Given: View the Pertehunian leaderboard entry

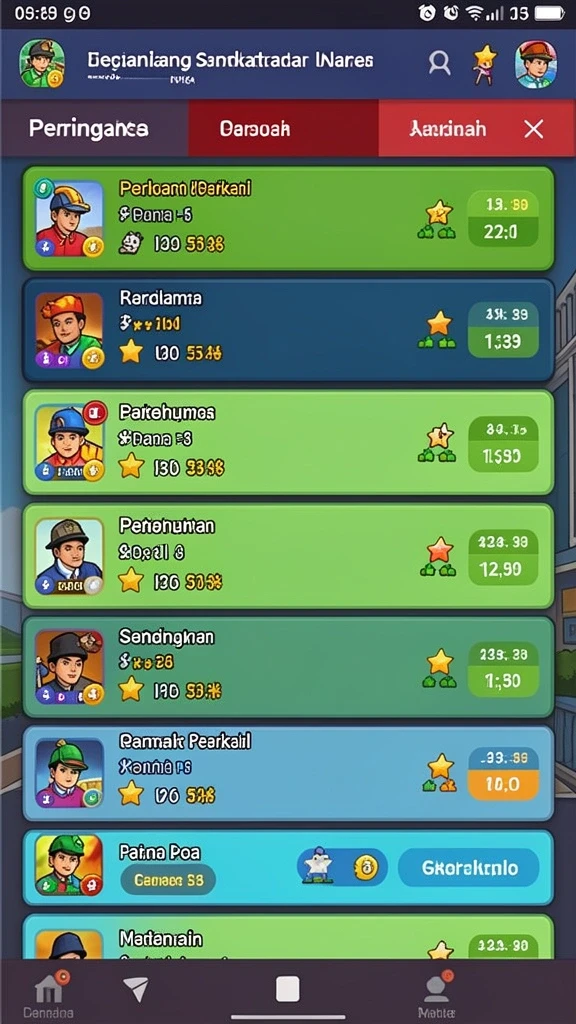Looking at the screenshot, I should [288, 556].
